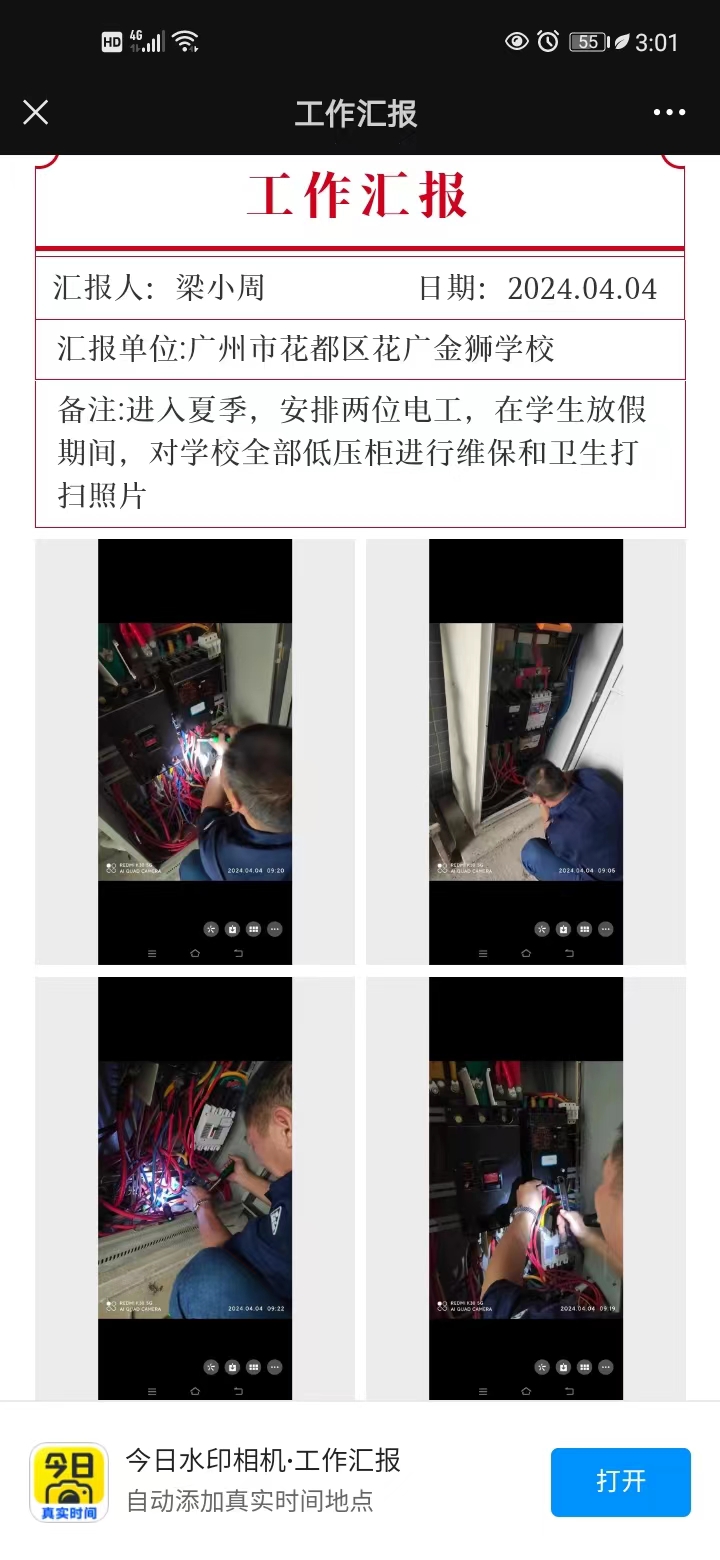Open the 今日水印相机 app banner
This screenshot has height=1560, width=720.
click(262, 1481)
